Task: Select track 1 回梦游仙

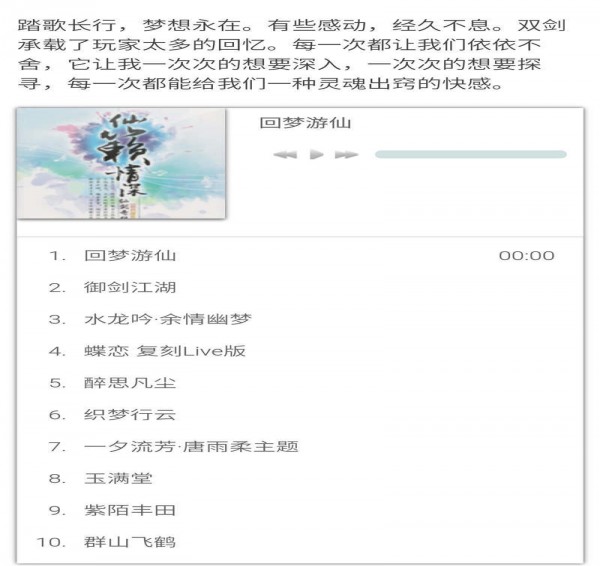Action: (130, 255)
